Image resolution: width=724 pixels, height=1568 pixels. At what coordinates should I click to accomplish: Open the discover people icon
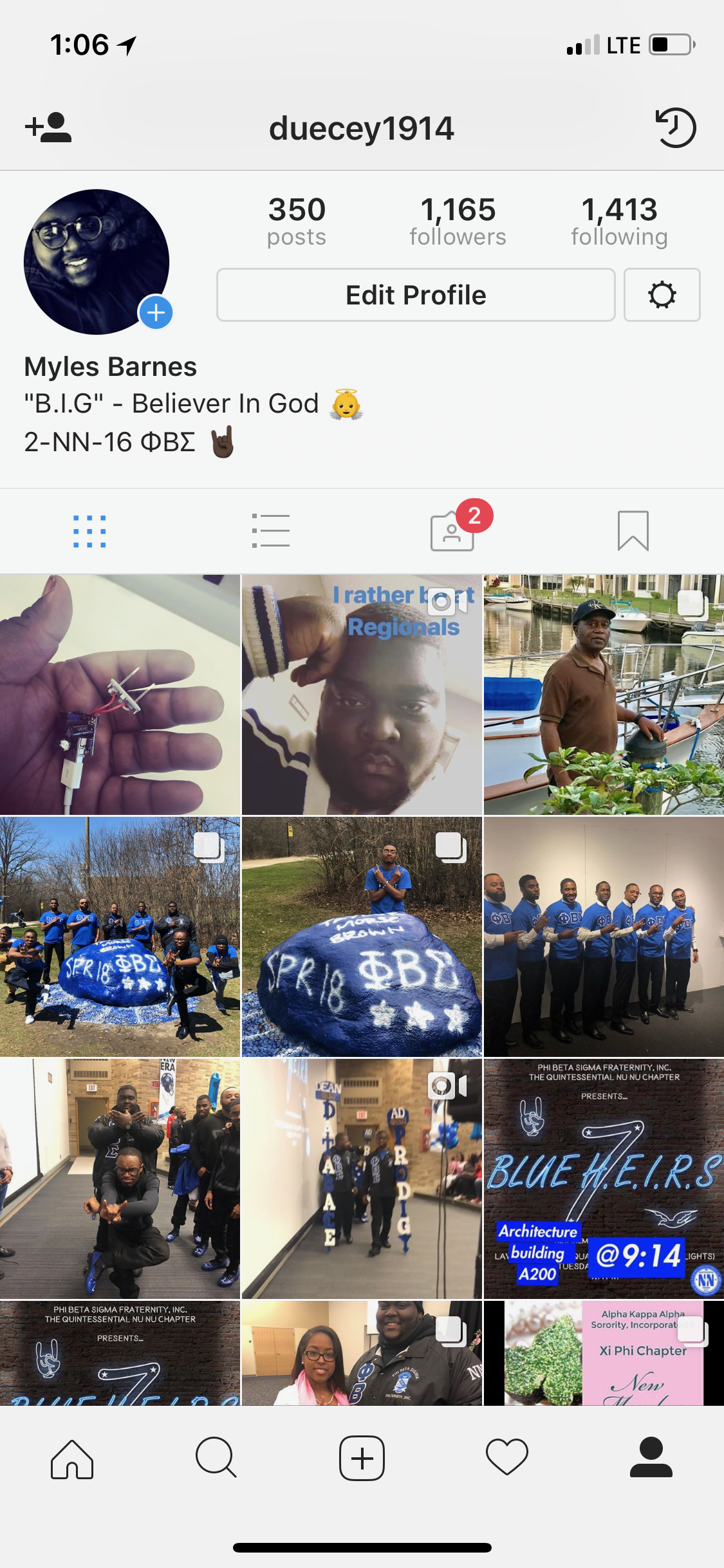click(x=48, y=127)
